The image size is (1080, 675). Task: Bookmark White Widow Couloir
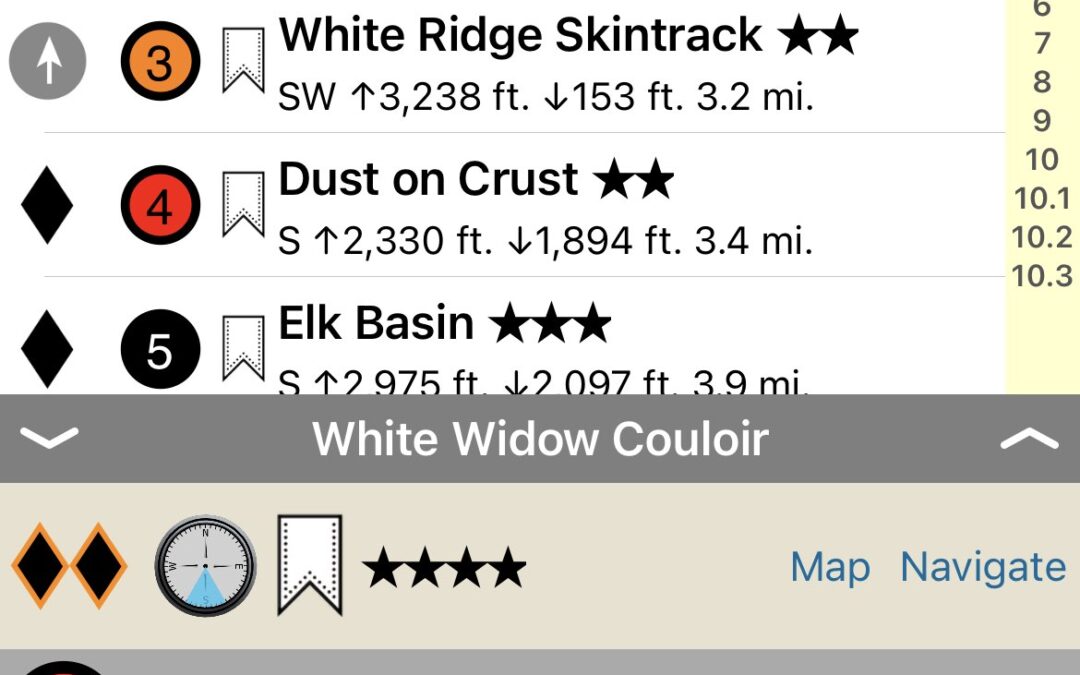309,565
